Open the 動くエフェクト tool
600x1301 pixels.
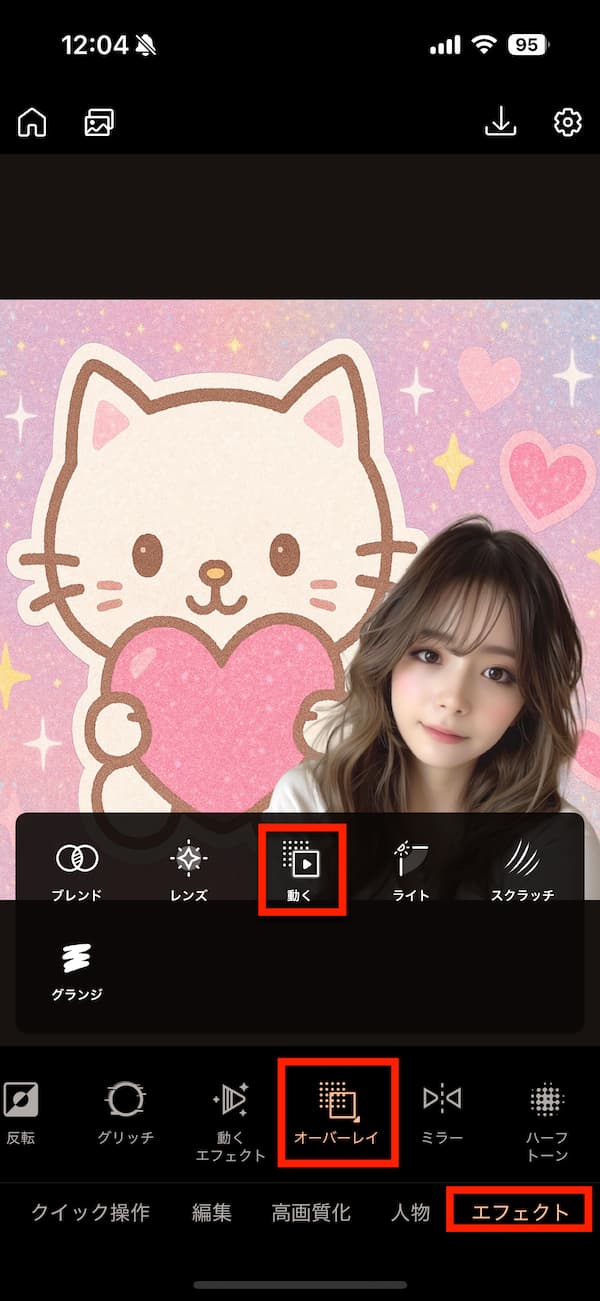231,1118
